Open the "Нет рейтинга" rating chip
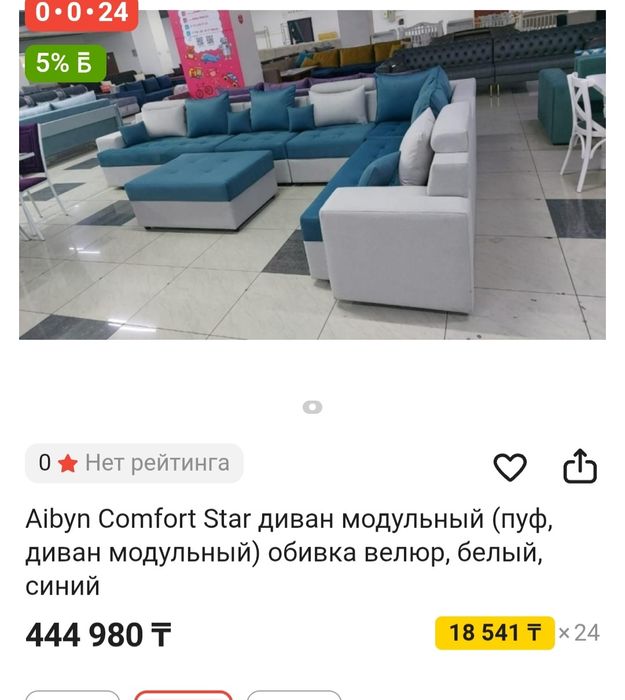The image size is (625, 700). pyautogui.click(x=134, y=463)
